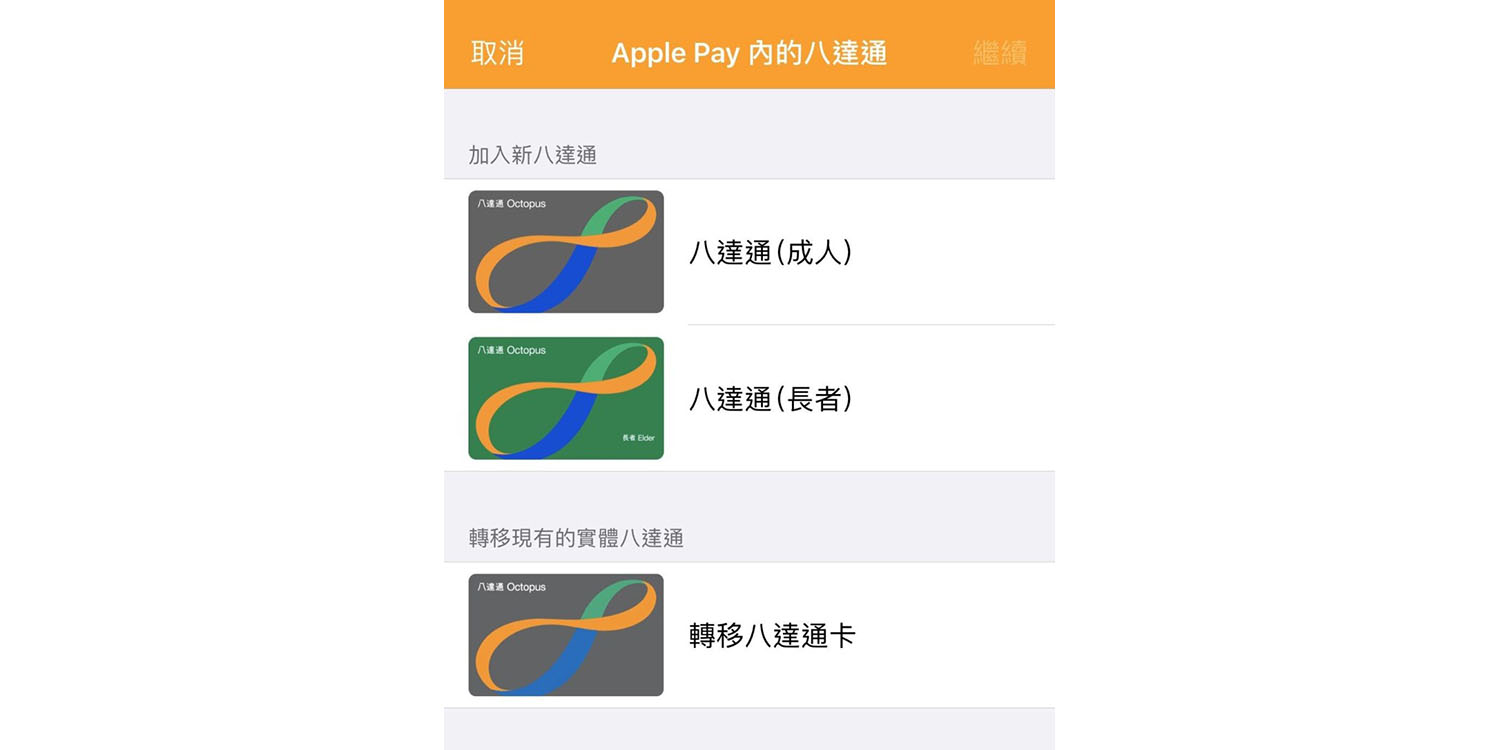Tap 取消 to cancel adding Octopus

coord(497,53)
